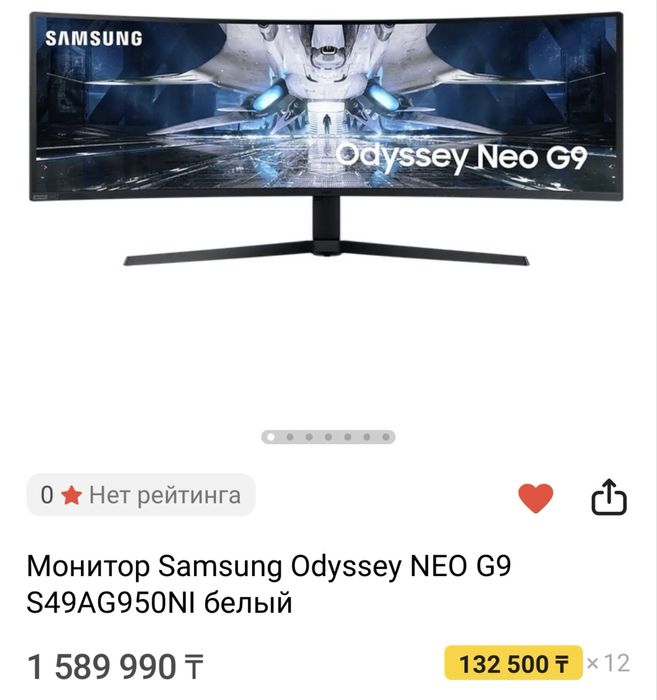
Task: Remove the monitor from favorites via the heart
Action: 536,497
